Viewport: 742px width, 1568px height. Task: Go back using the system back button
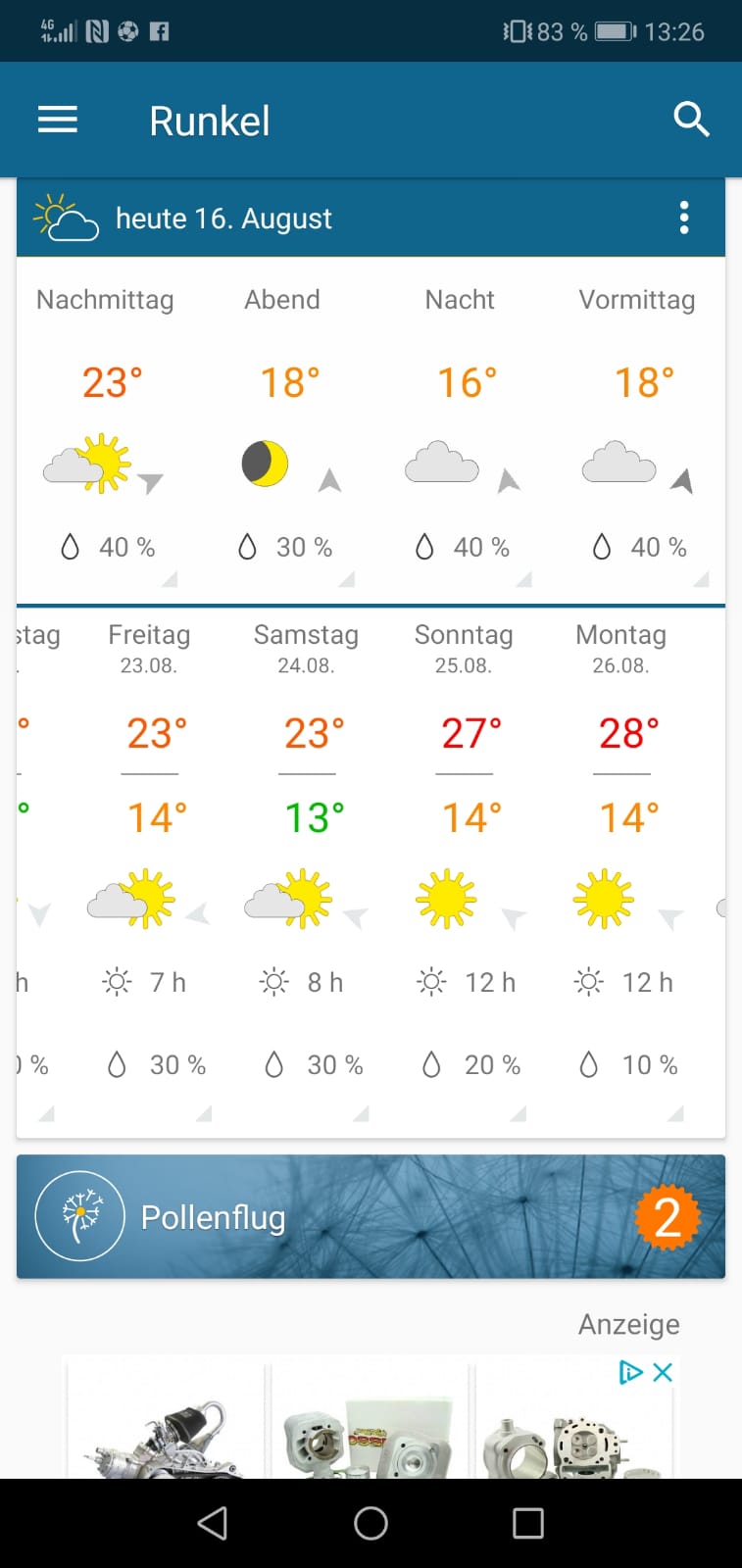pyautogui.click(x=213, y=1523)
